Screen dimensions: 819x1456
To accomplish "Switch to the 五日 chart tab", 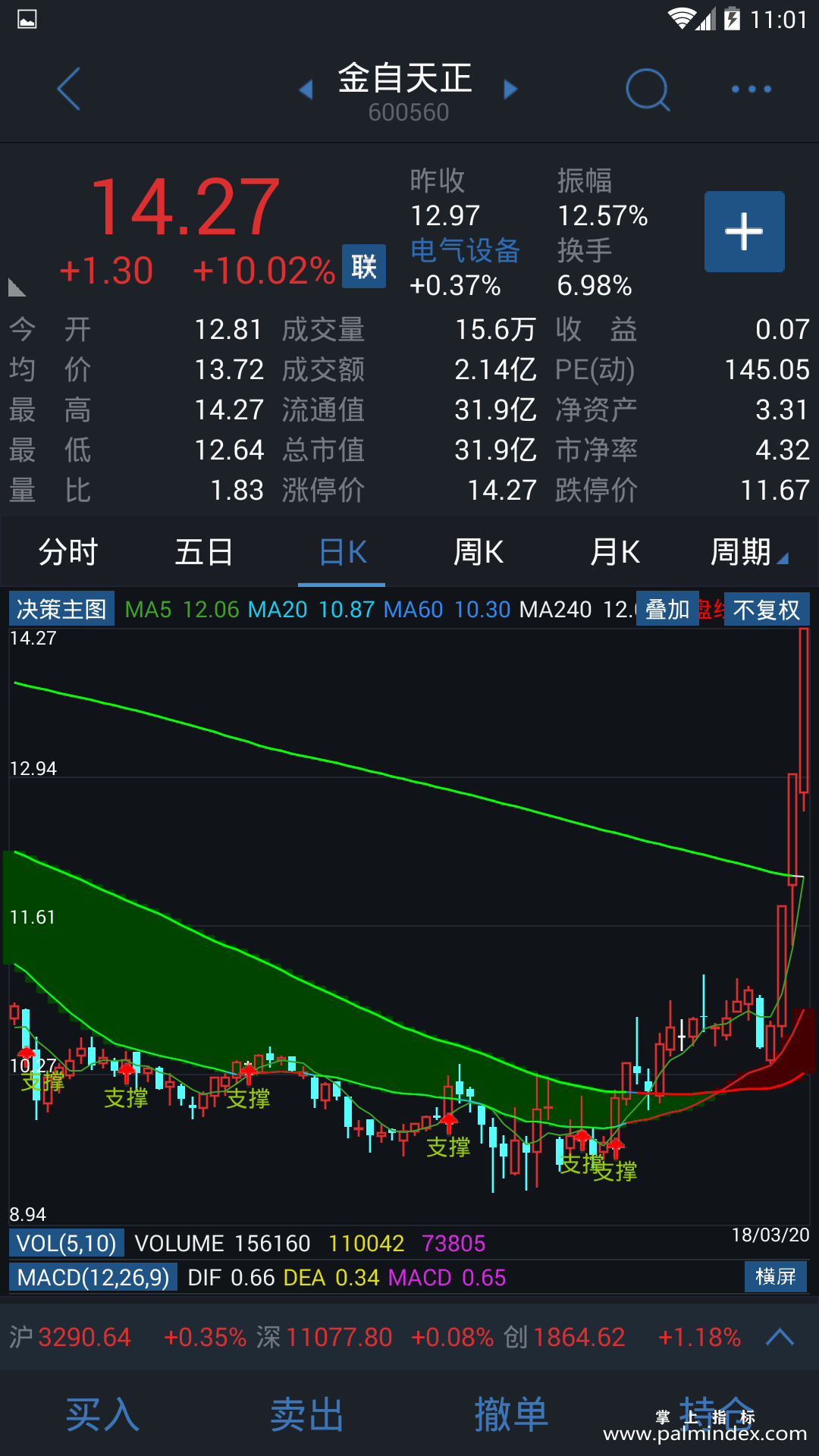I will coord(203,552).
